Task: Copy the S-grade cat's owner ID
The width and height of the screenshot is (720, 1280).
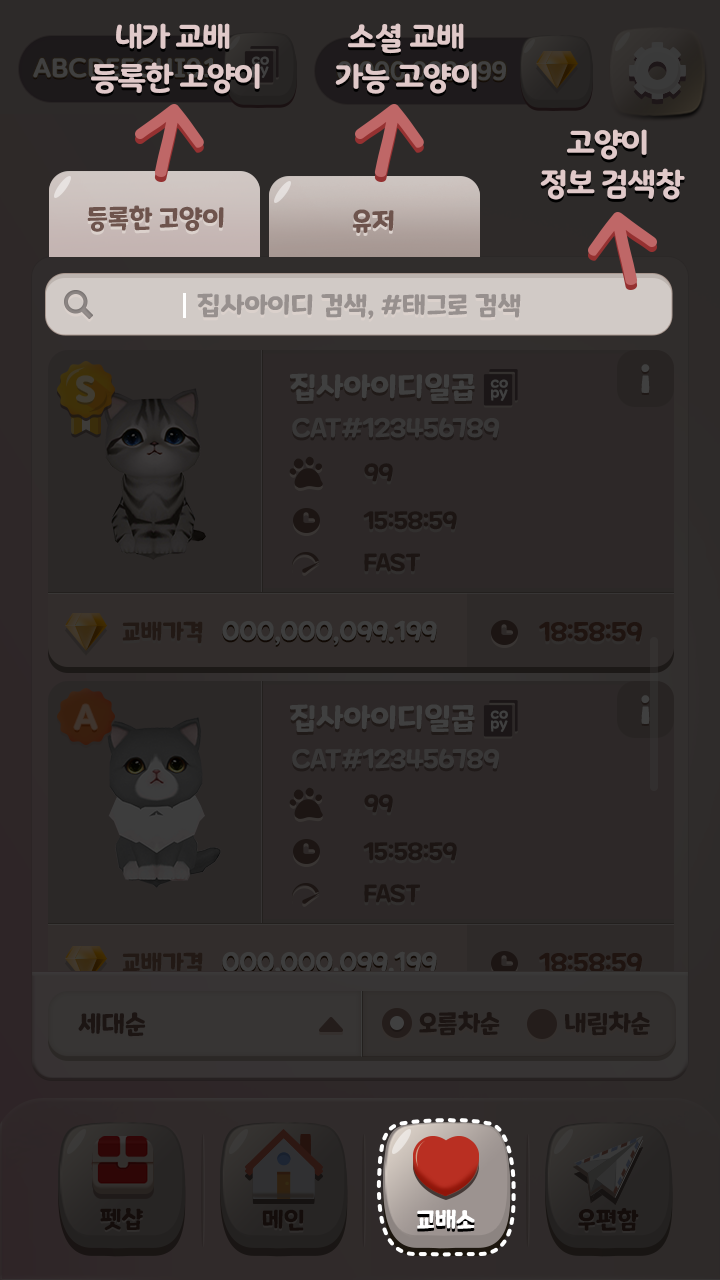Action: pyautogui.click(x=500, y=388)
